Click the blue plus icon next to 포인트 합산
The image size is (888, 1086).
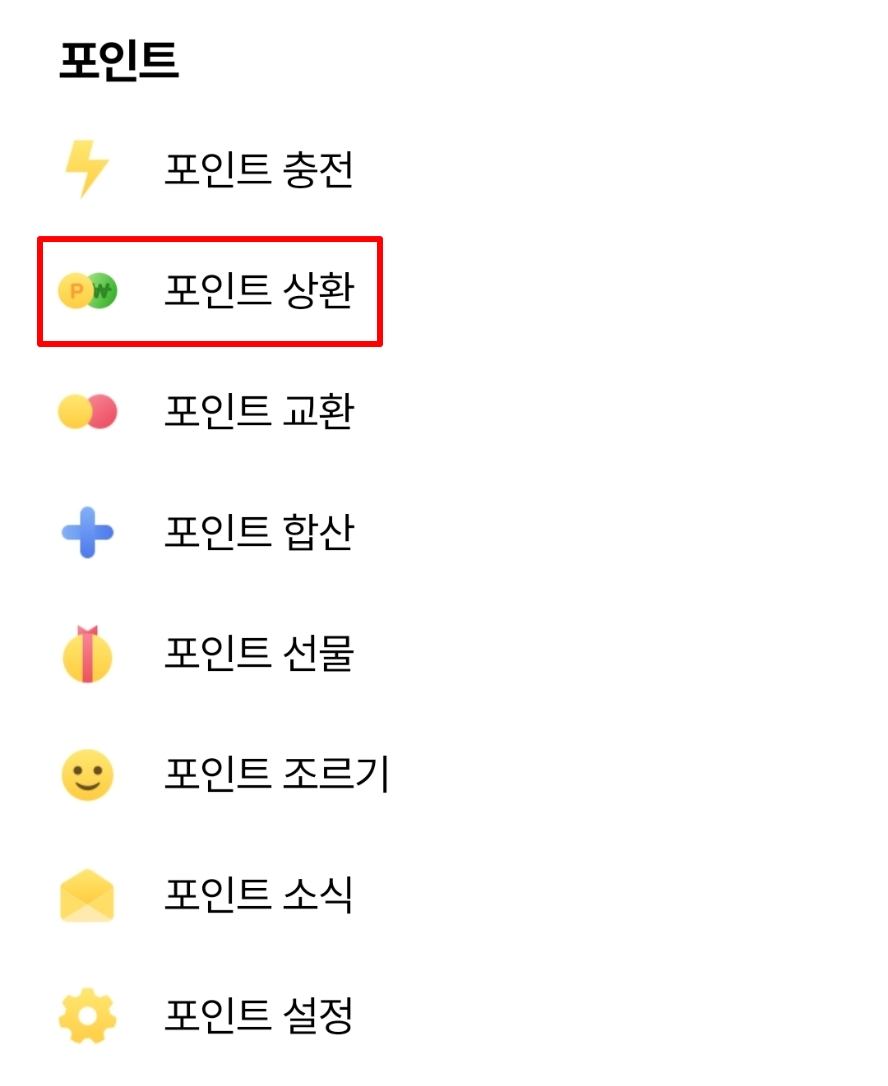click(x=86, y=533)
